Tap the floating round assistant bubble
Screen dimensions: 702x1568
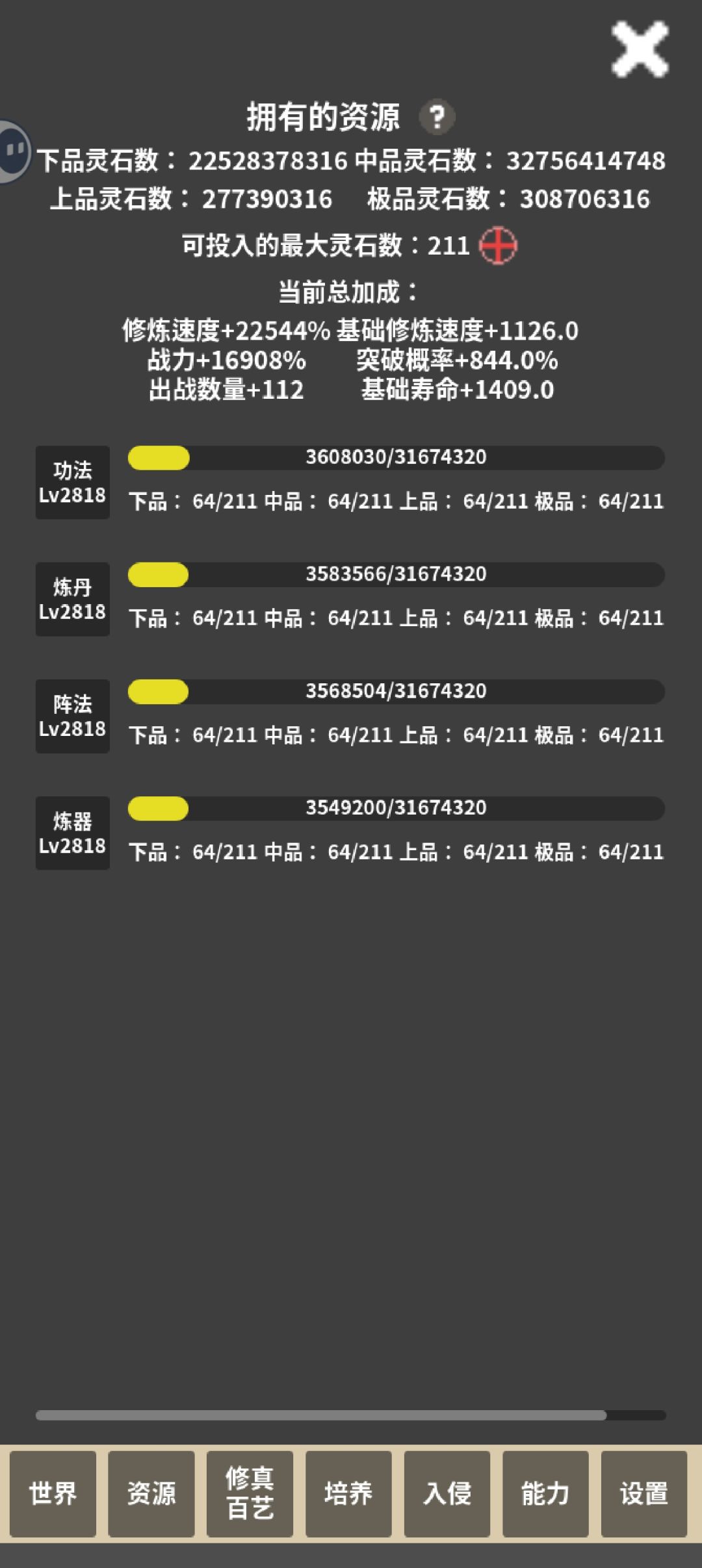13,152
